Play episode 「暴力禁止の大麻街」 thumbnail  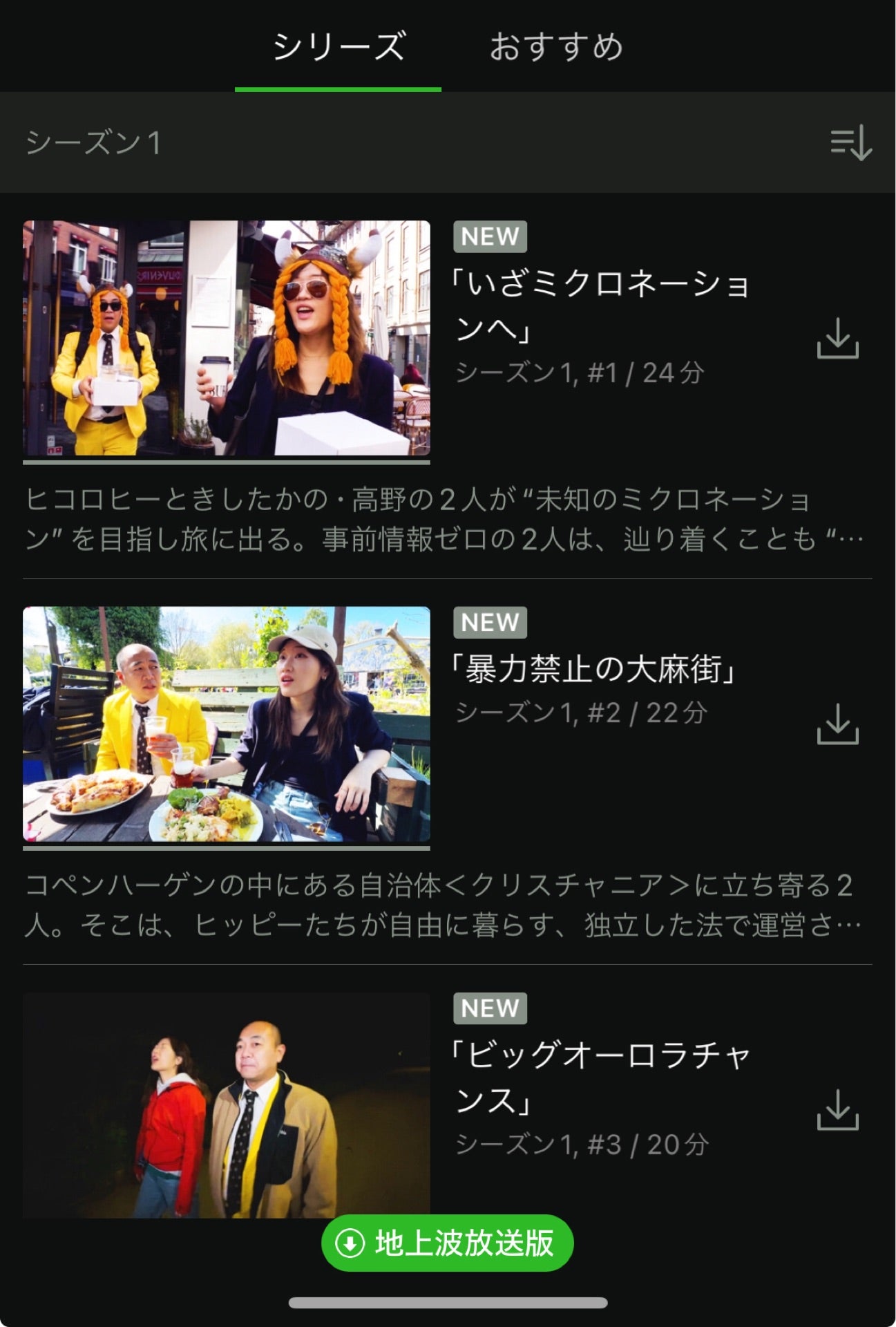pyautogui.click(x=227, y=724)
